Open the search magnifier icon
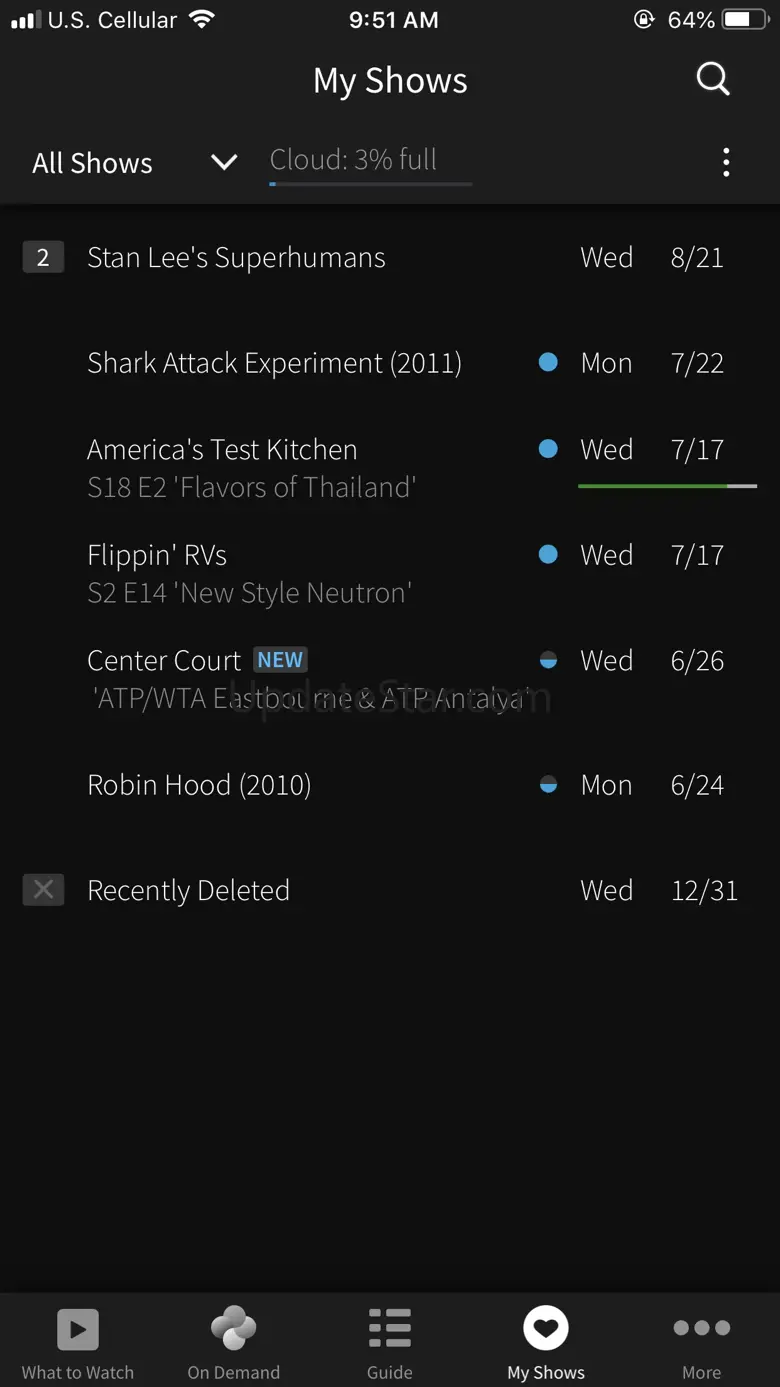This screenshot has width=780, height=1387. [713, 79]
